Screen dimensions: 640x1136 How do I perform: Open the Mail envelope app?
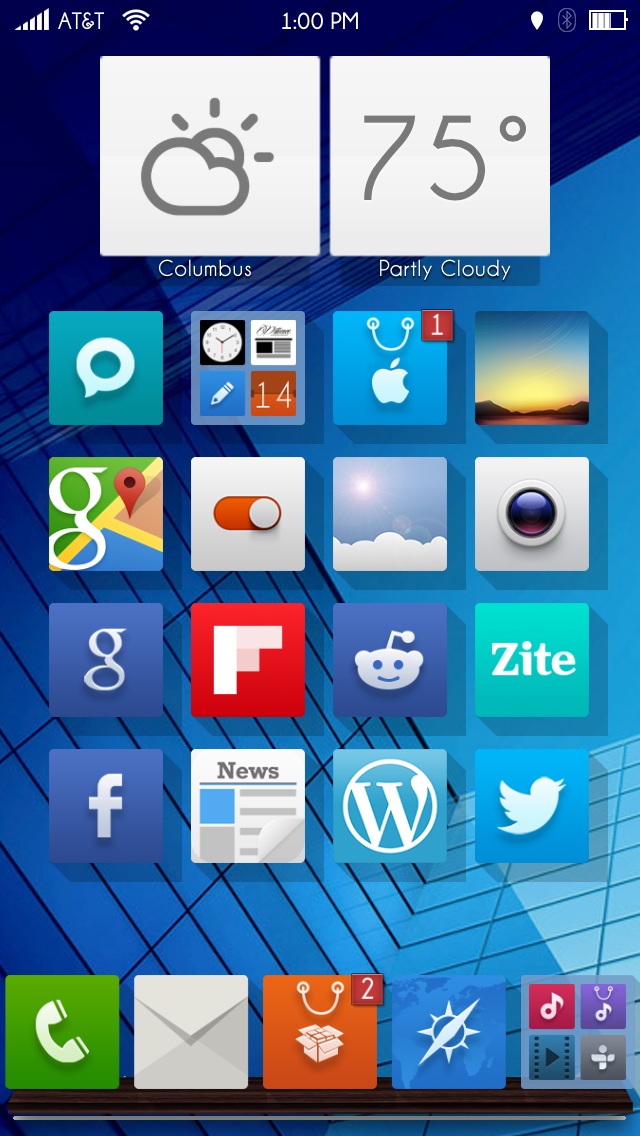click(191, 1032)
